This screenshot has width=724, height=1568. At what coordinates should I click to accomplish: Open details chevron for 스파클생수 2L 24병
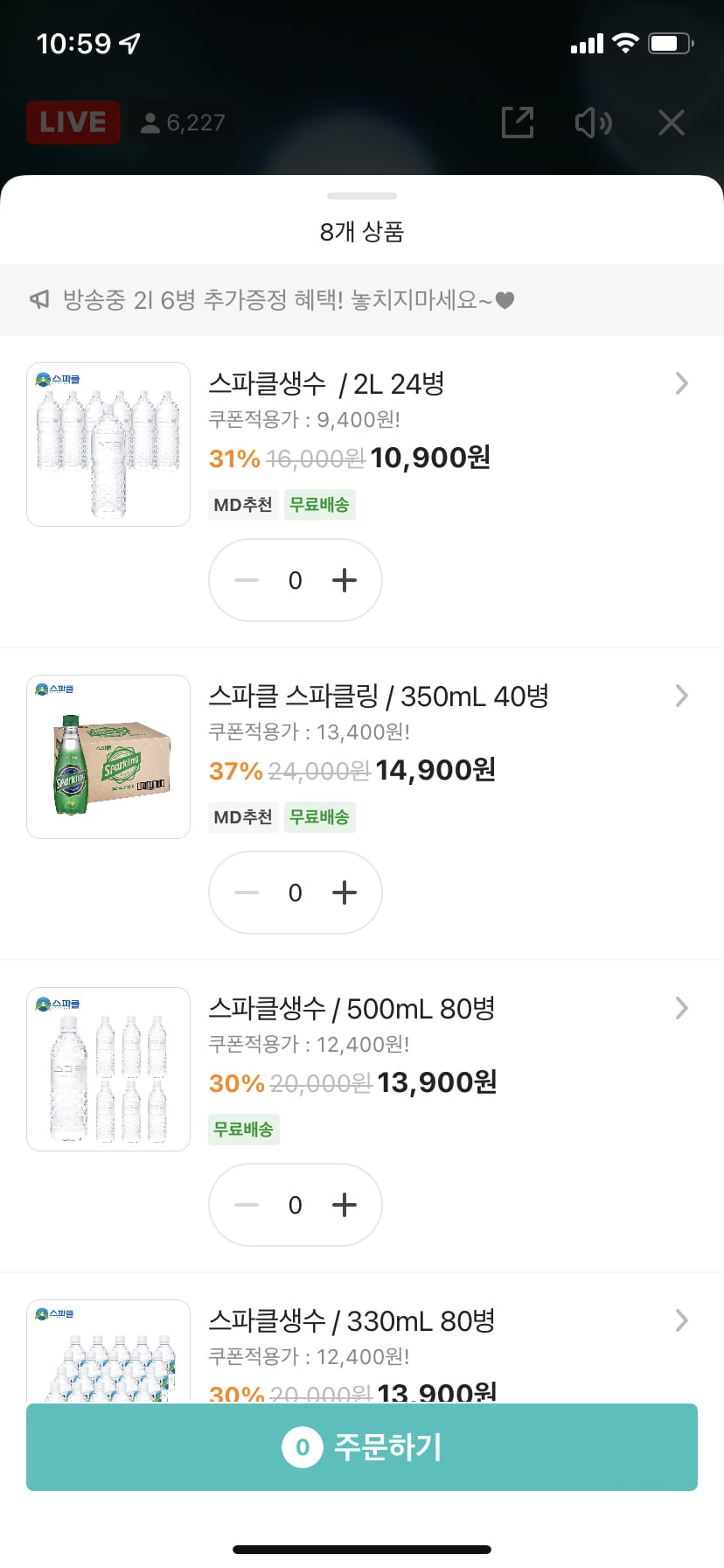coord(682,383)
